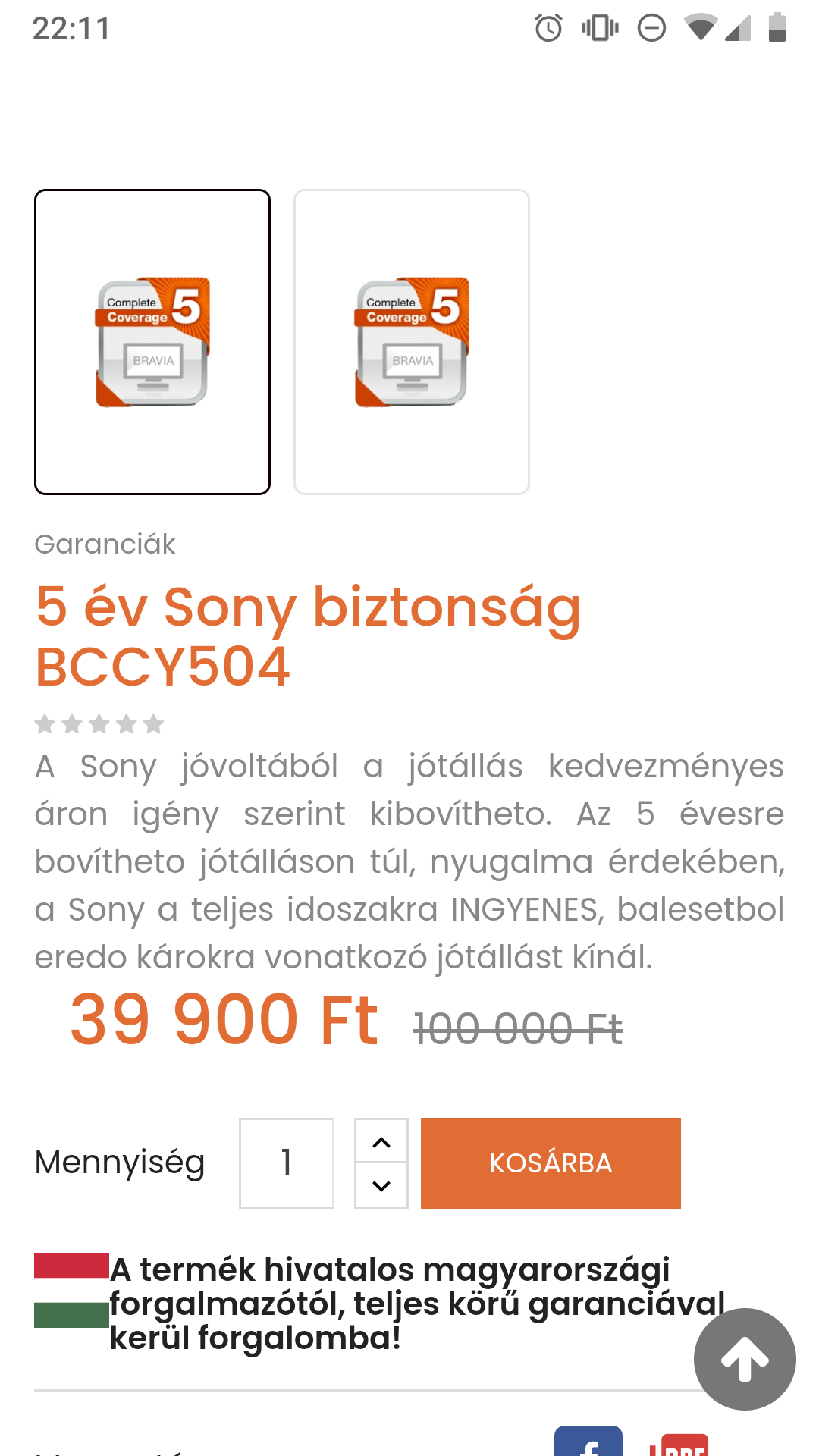Open the PDF icon
The height and width of the screenshot is (1456, 819).
click(679, 1445)
